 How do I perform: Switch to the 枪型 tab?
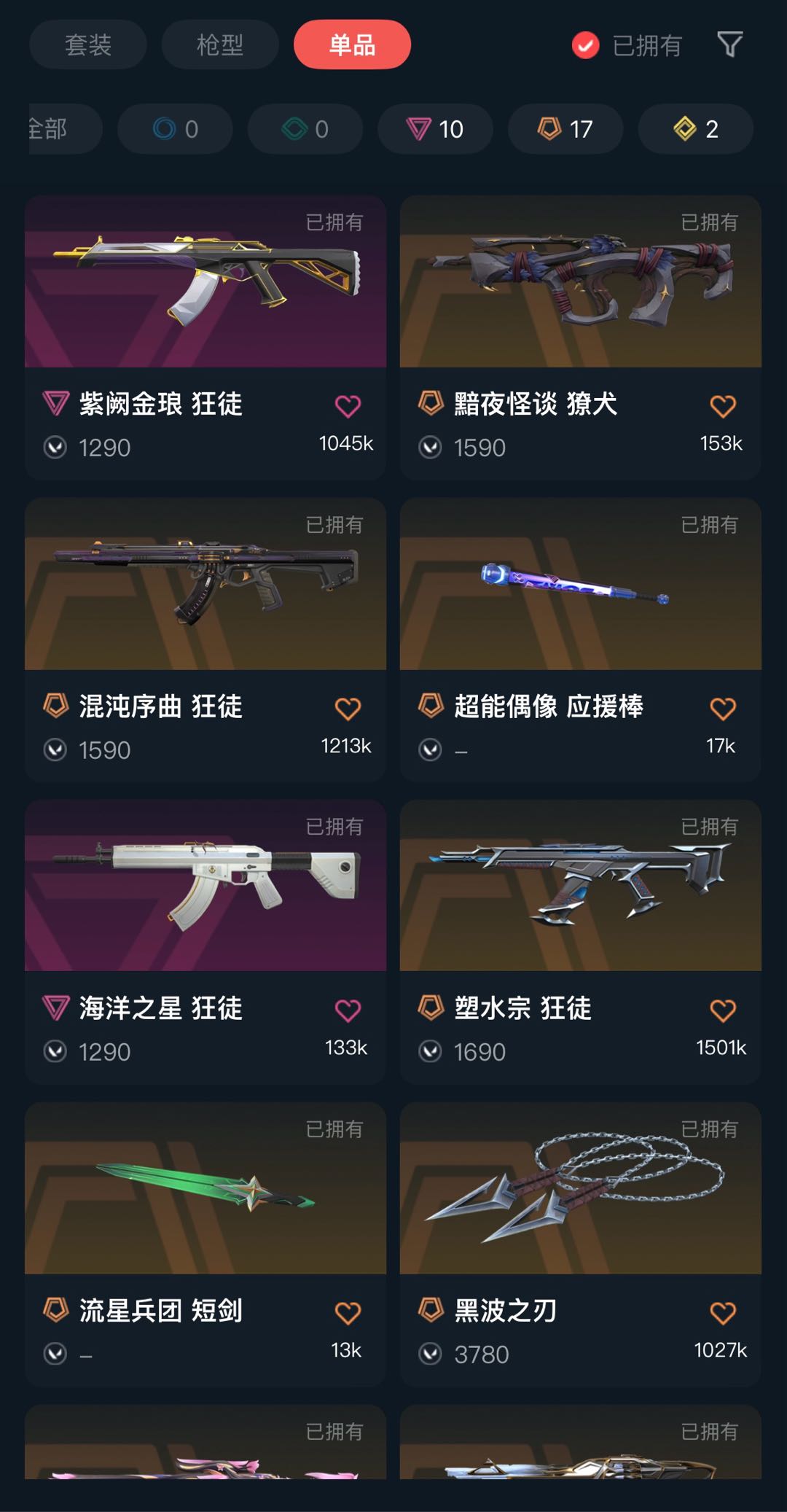220,45
